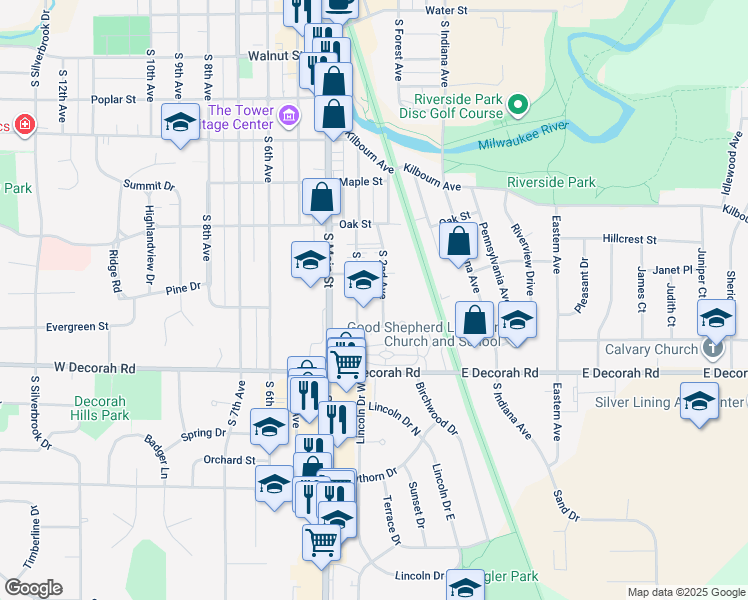Select The Tower Heritage Center museum pin

click(289, 116)
